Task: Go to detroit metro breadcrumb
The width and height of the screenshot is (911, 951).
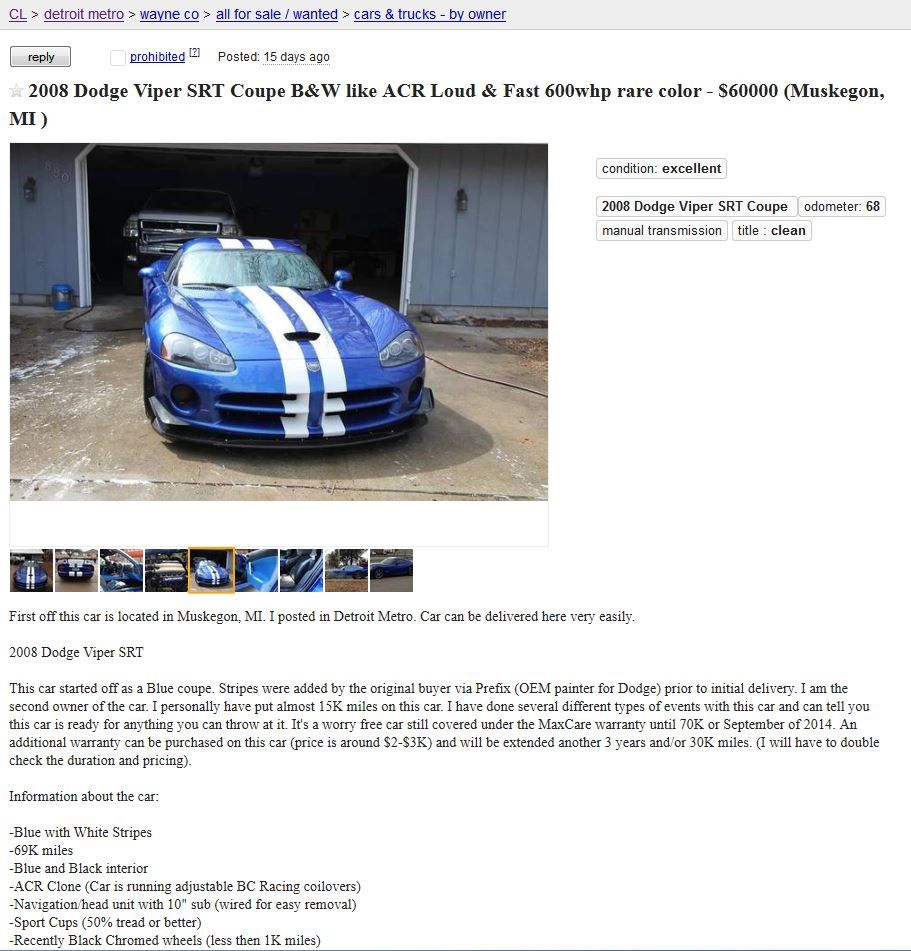Action: (x=85, y=14)
